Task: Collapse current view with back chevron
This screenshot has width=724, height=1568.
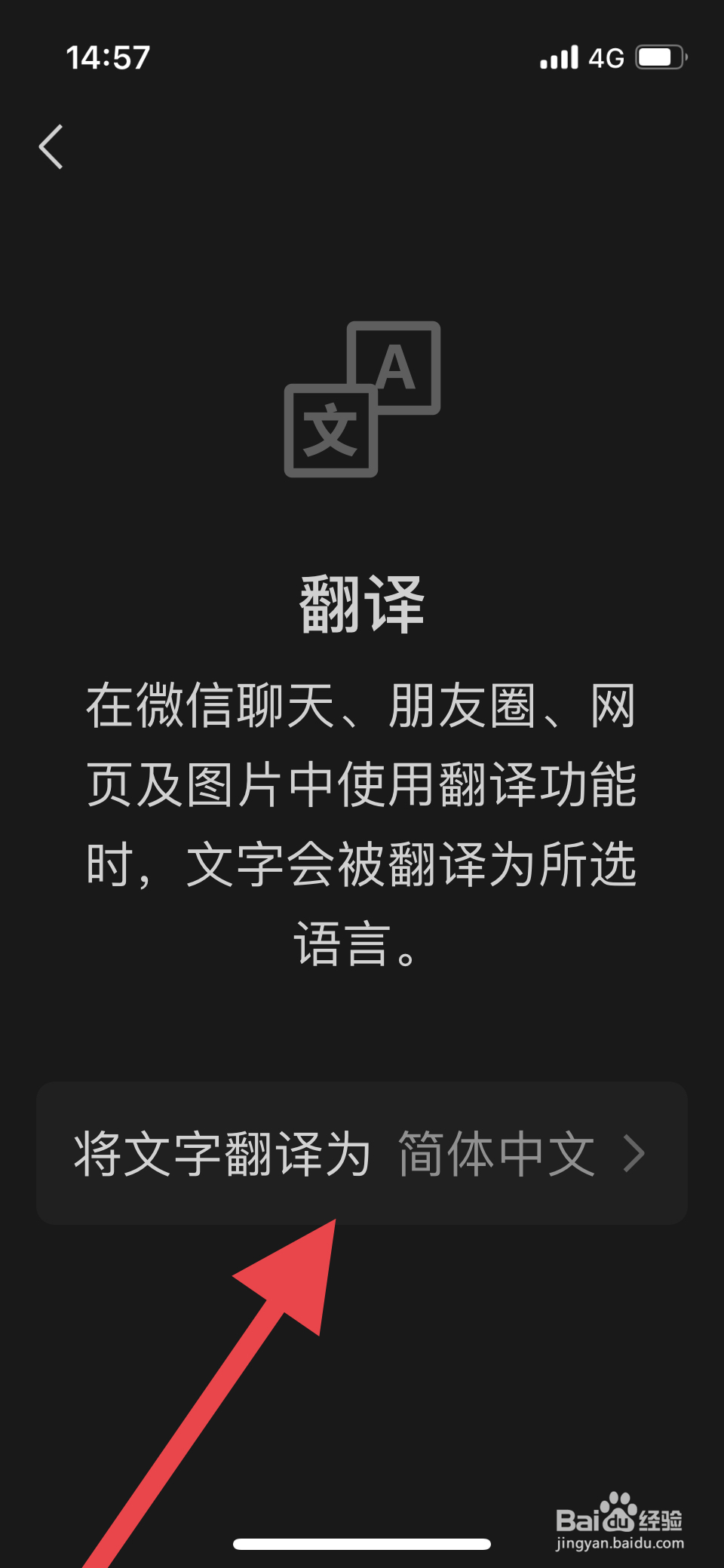Action: pyautogui.click(x=51, y=146)
